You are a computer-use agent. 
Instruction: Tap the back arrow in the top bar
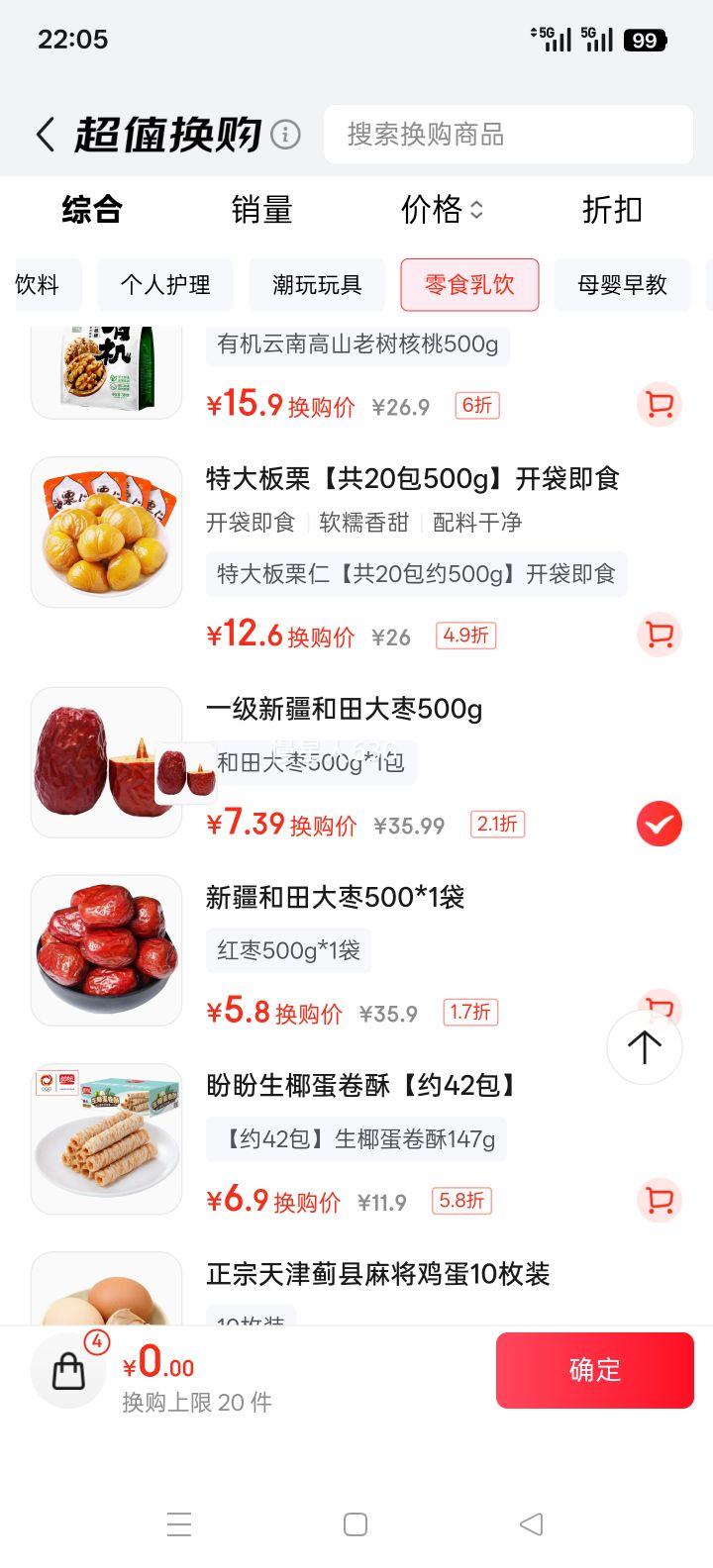coord(44,134)
